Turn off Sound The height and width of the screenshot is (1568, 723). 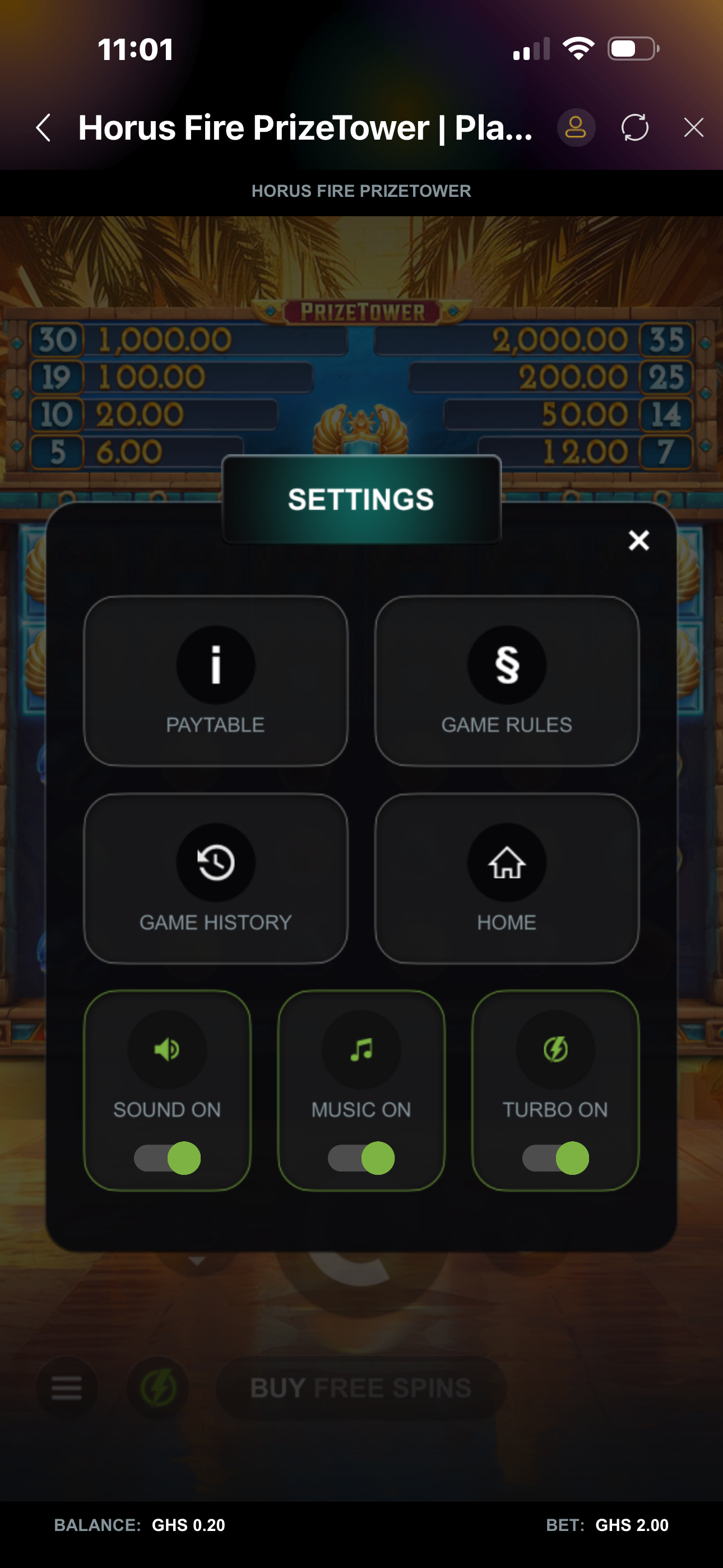point(168,1157)
